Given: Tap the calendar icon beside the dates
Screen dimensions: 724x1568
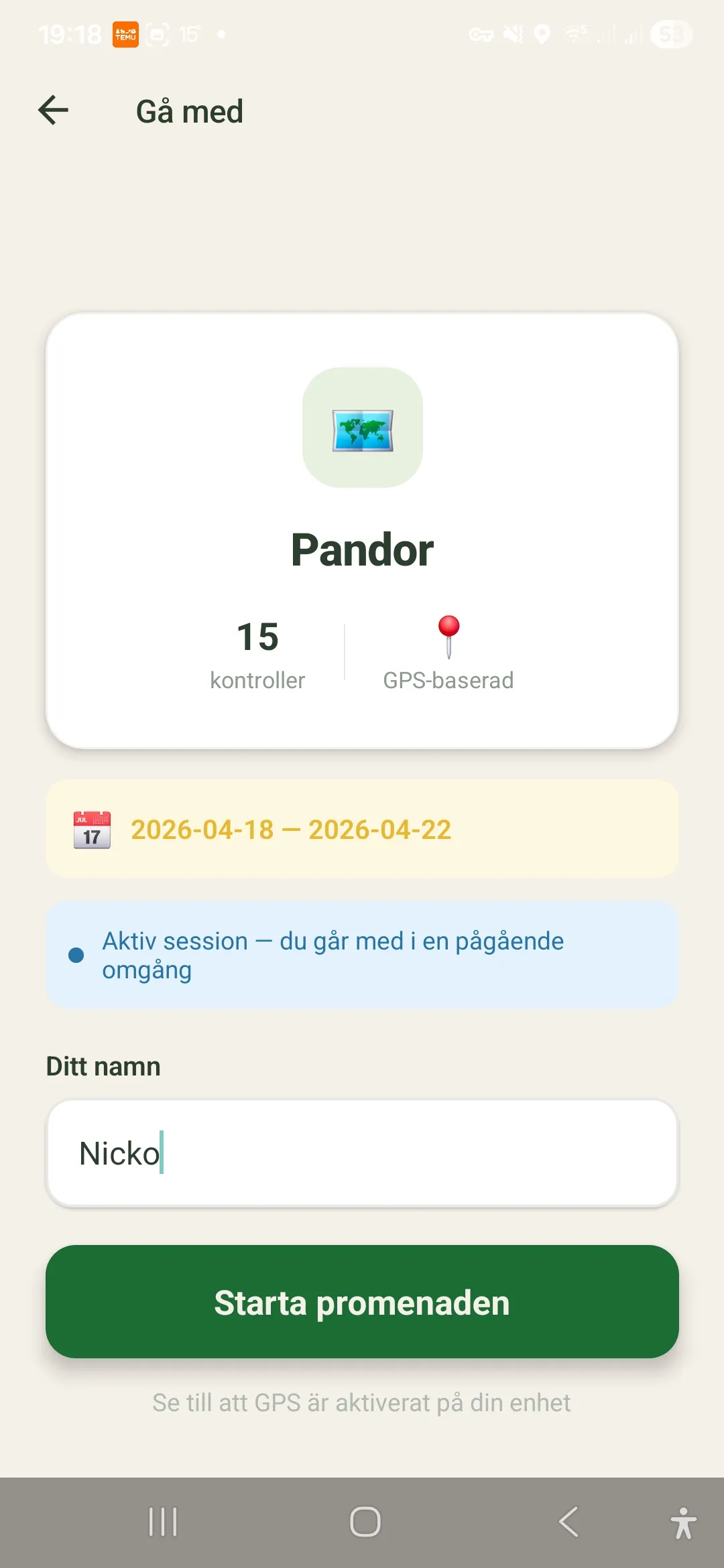Looking at the screenshot, I should coord(91,830).
